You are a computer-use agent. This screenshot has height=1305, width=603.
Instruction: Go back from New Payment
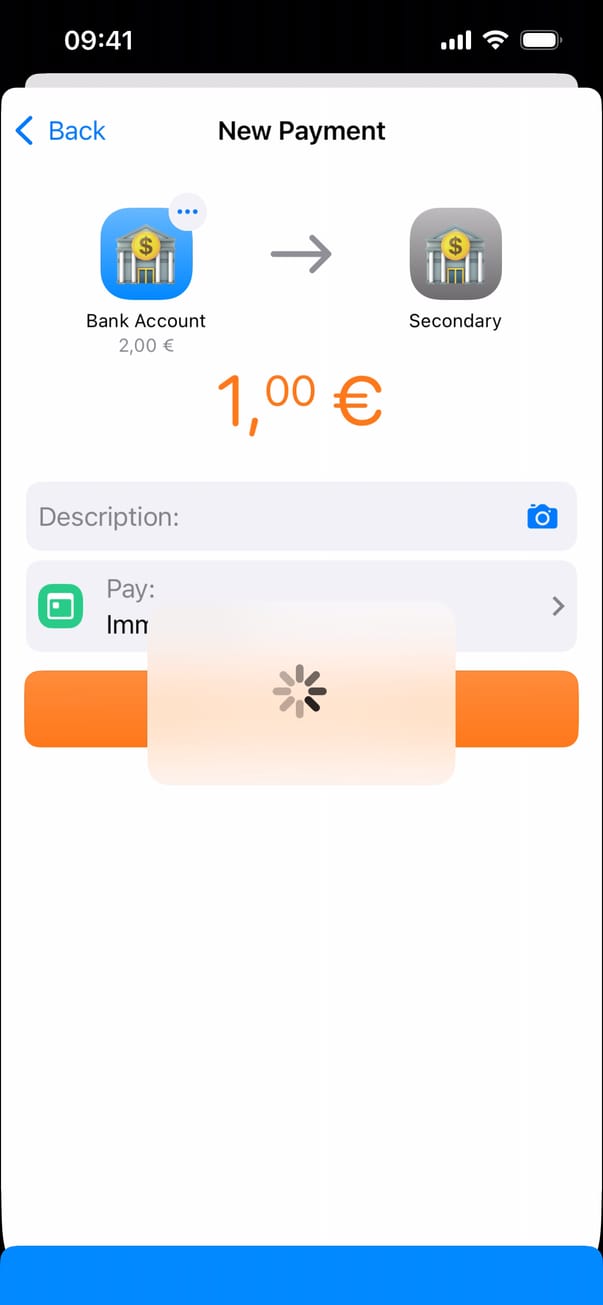pyautogui.click(x=60, y=131)
